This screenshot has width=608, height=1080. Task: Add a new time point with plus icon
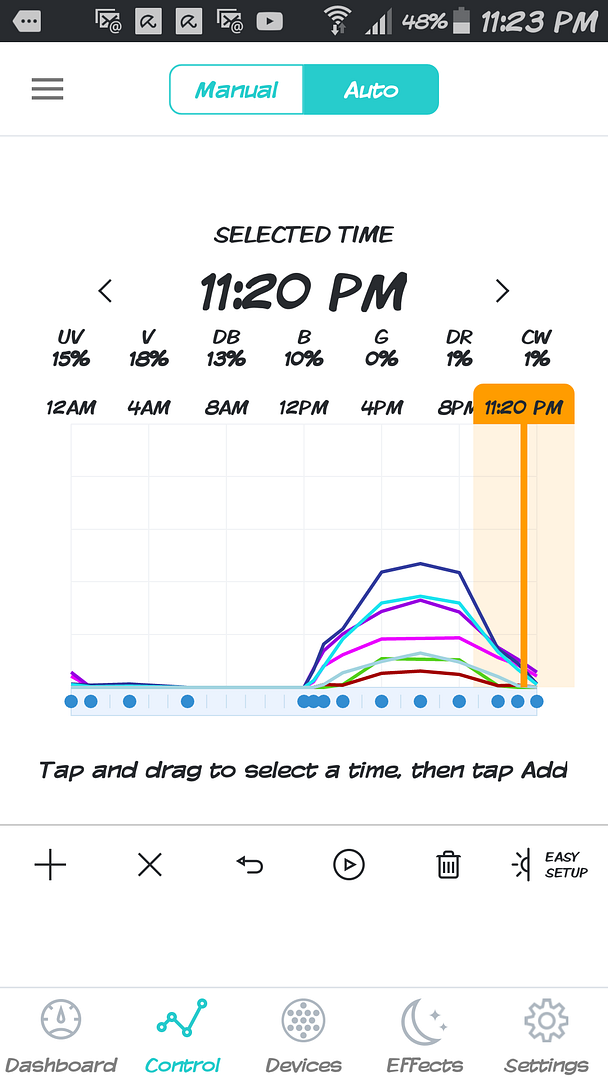coord(50,864)
